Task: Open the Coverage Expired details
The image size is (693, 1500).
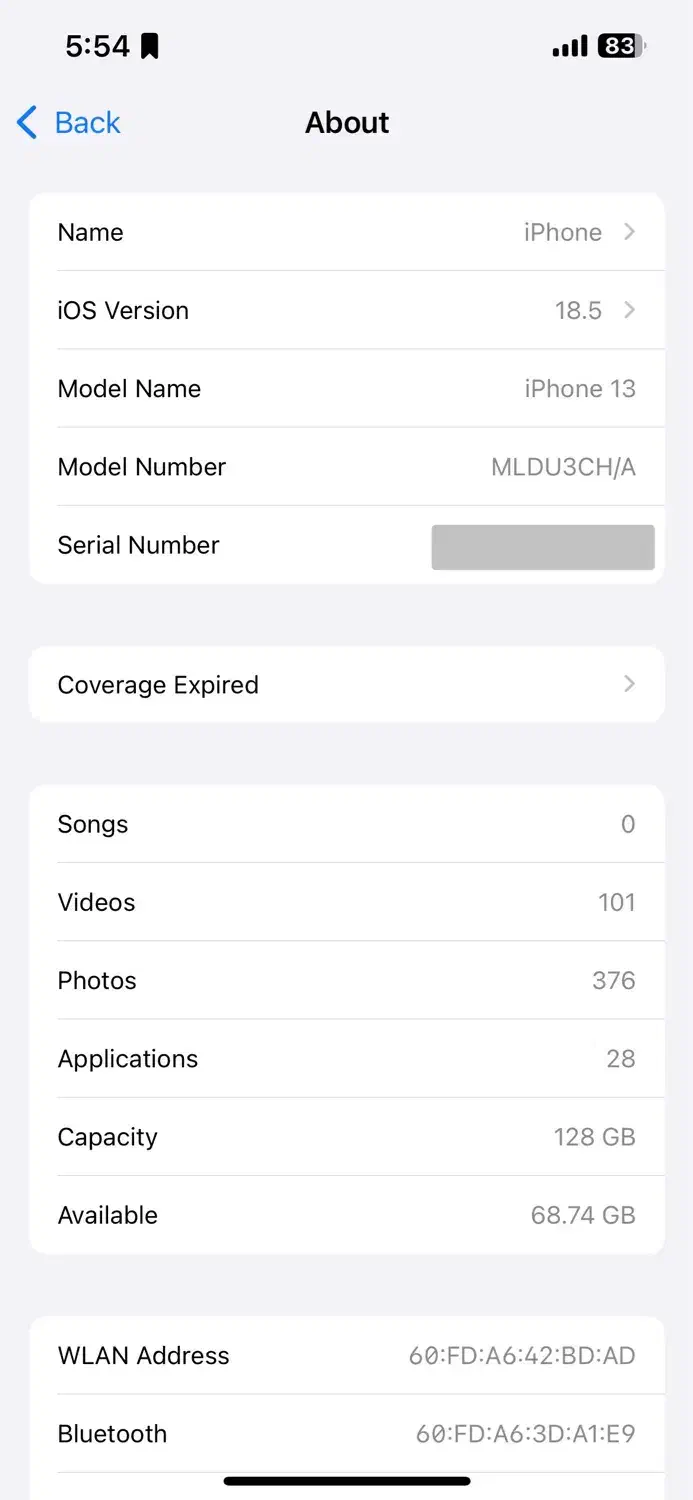Action: (346, 685)
